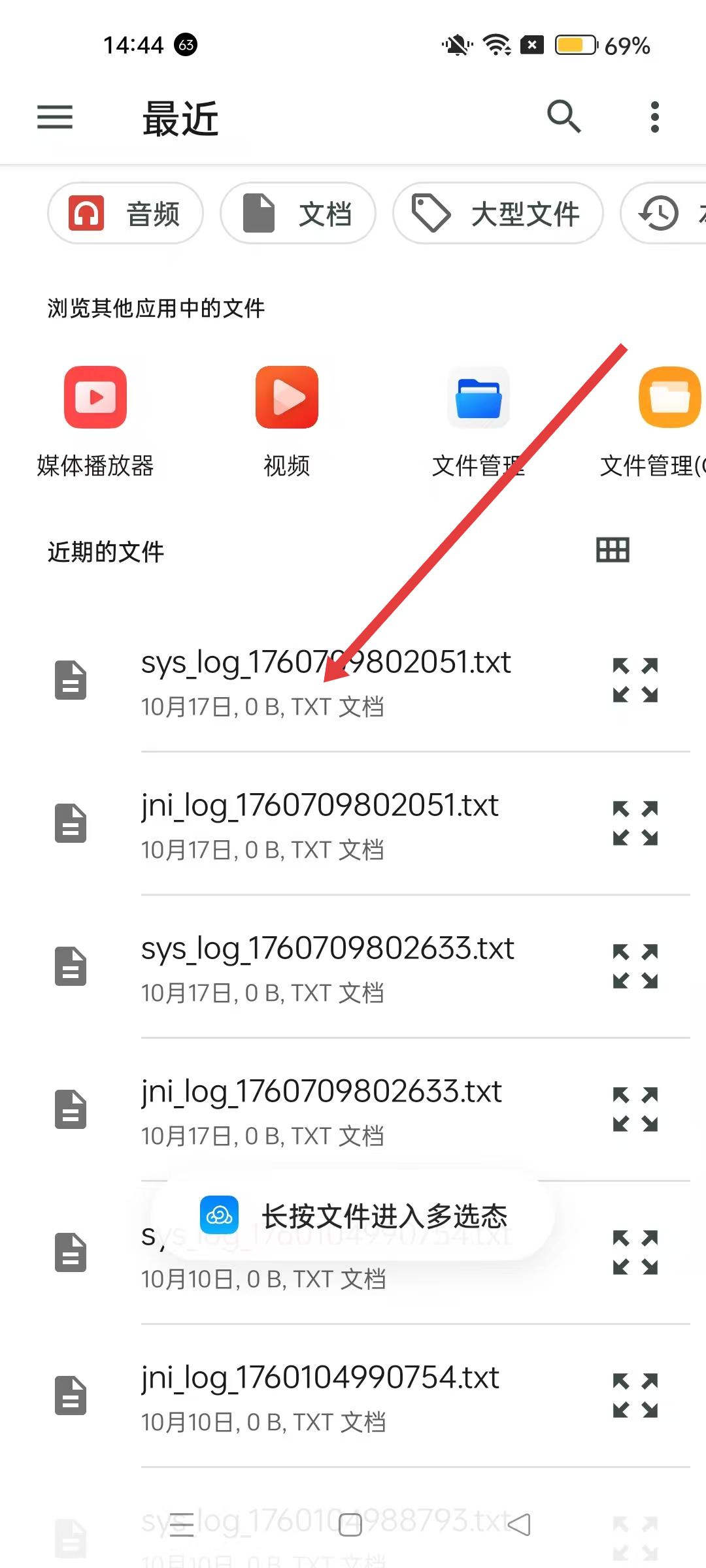Expand preview of jni_log_1760709802633.txt
Screen dimensions: 706x1568
click(x=635, y=1109)
